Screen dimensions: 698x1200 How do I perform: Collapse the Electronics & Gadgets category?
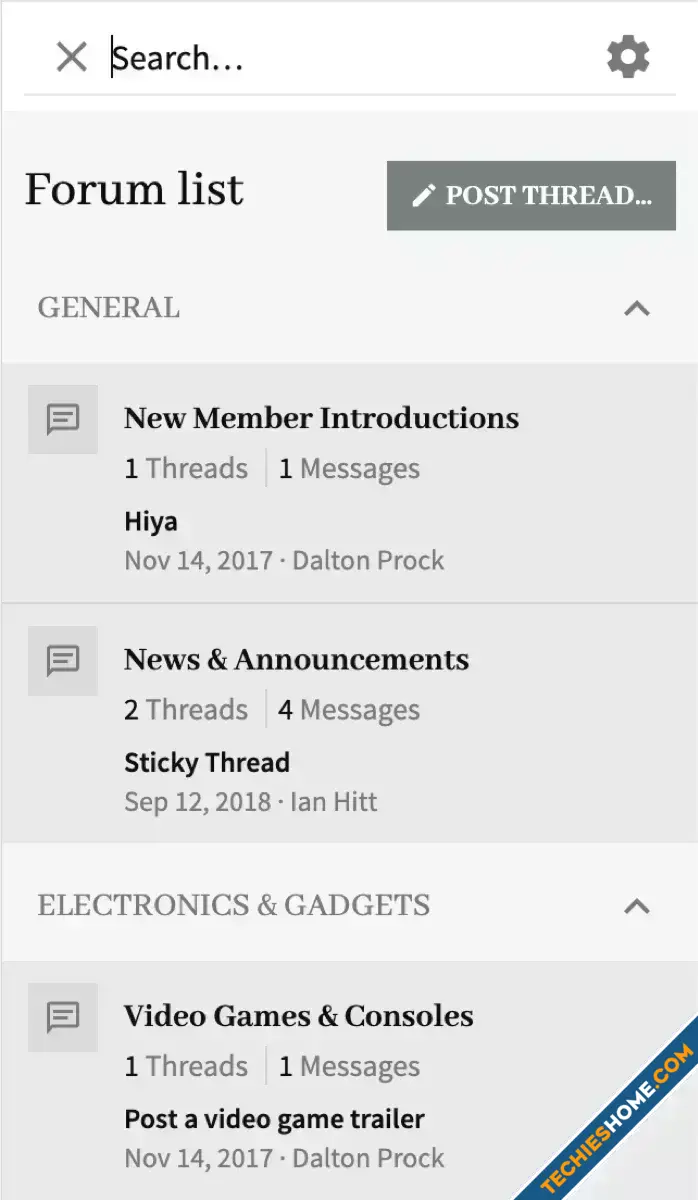pyautogui.click(x=637, y=906)
